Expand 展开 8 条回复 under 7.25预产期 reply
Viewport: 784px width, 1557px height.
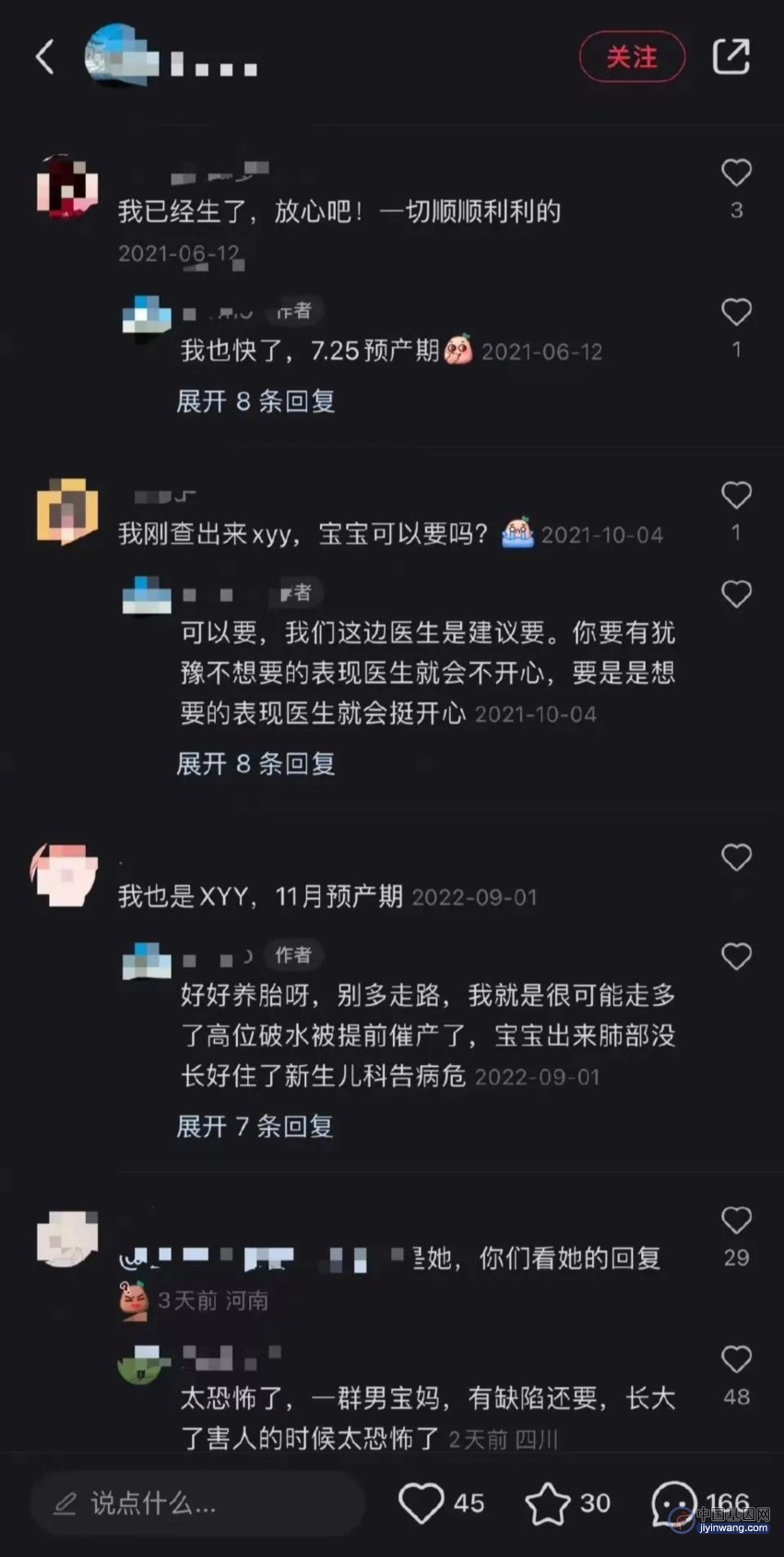pos(255,401)
